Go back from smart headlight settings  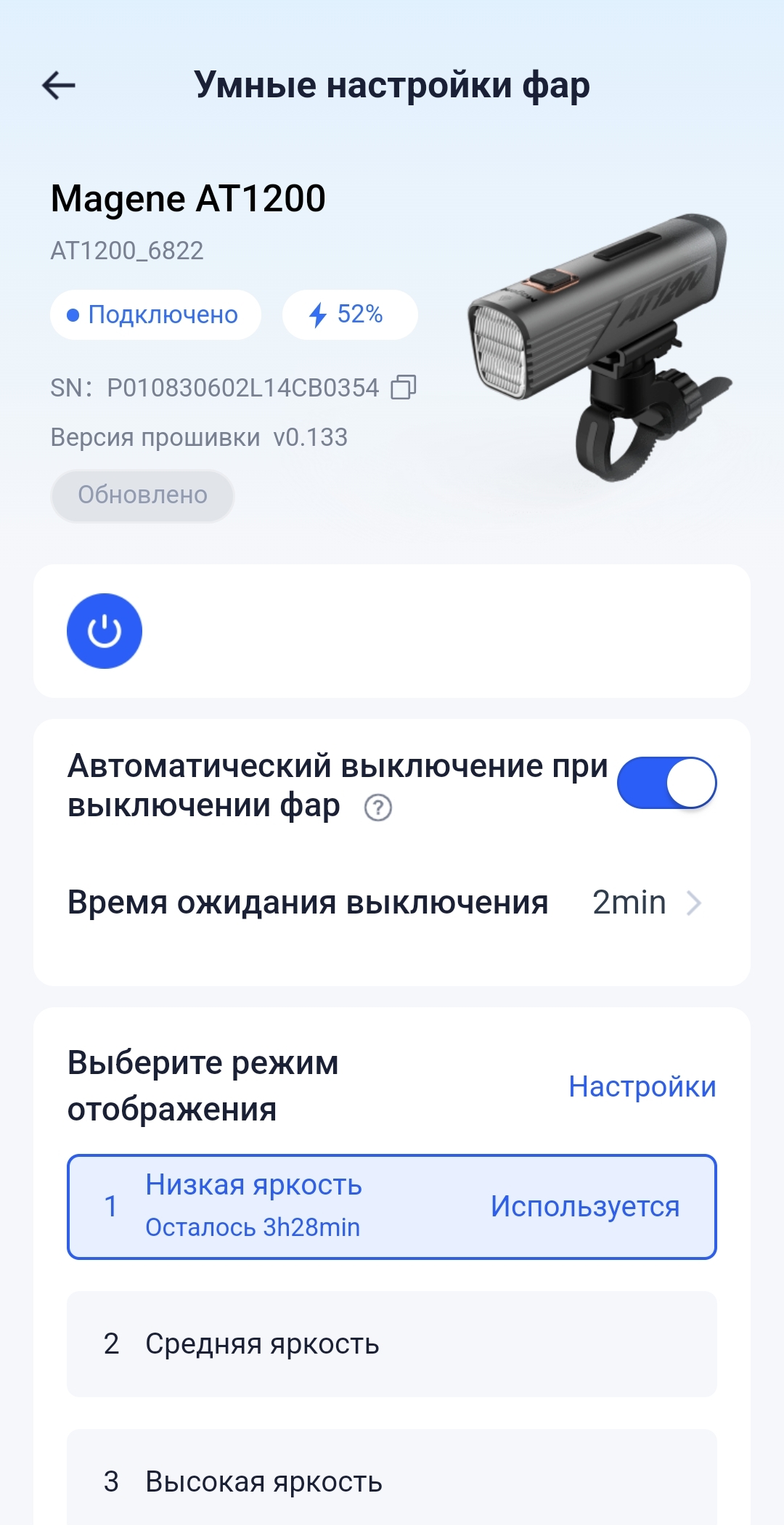pos(59,86)
